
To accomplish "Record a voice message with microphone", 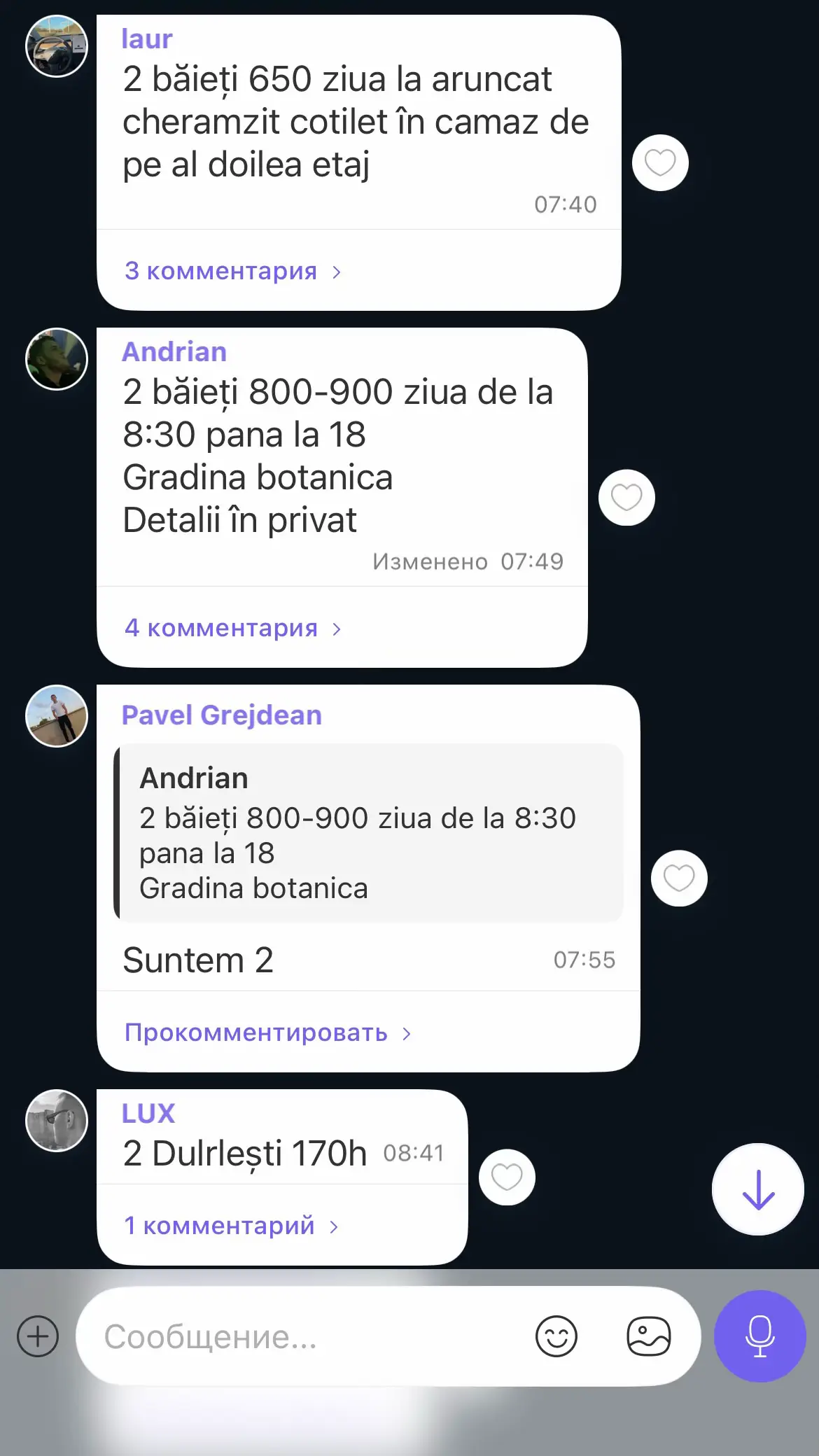I will 759,1336.
